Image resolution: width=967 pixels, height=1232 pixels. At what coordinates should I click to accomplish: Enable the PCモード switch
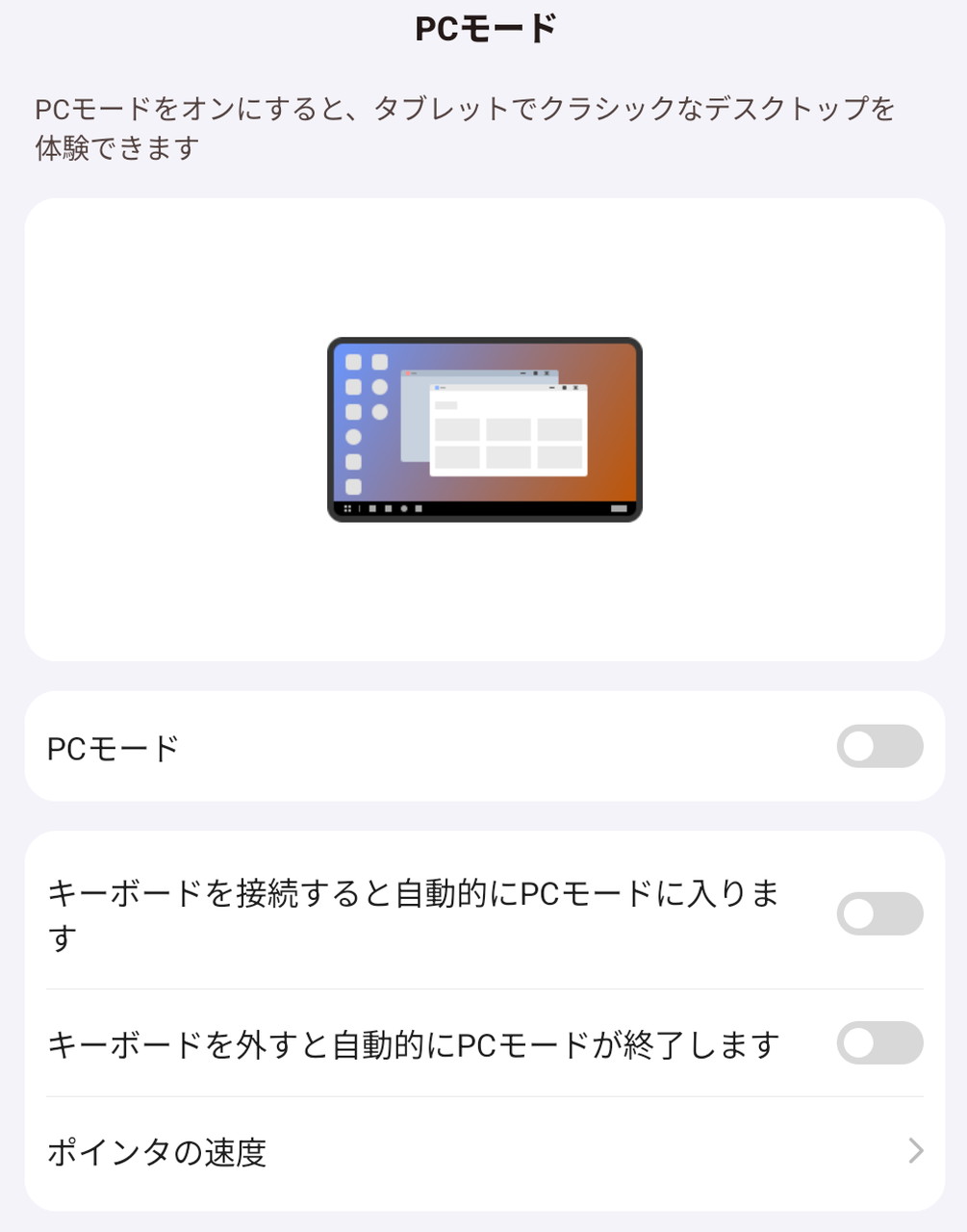pos(879,747)
